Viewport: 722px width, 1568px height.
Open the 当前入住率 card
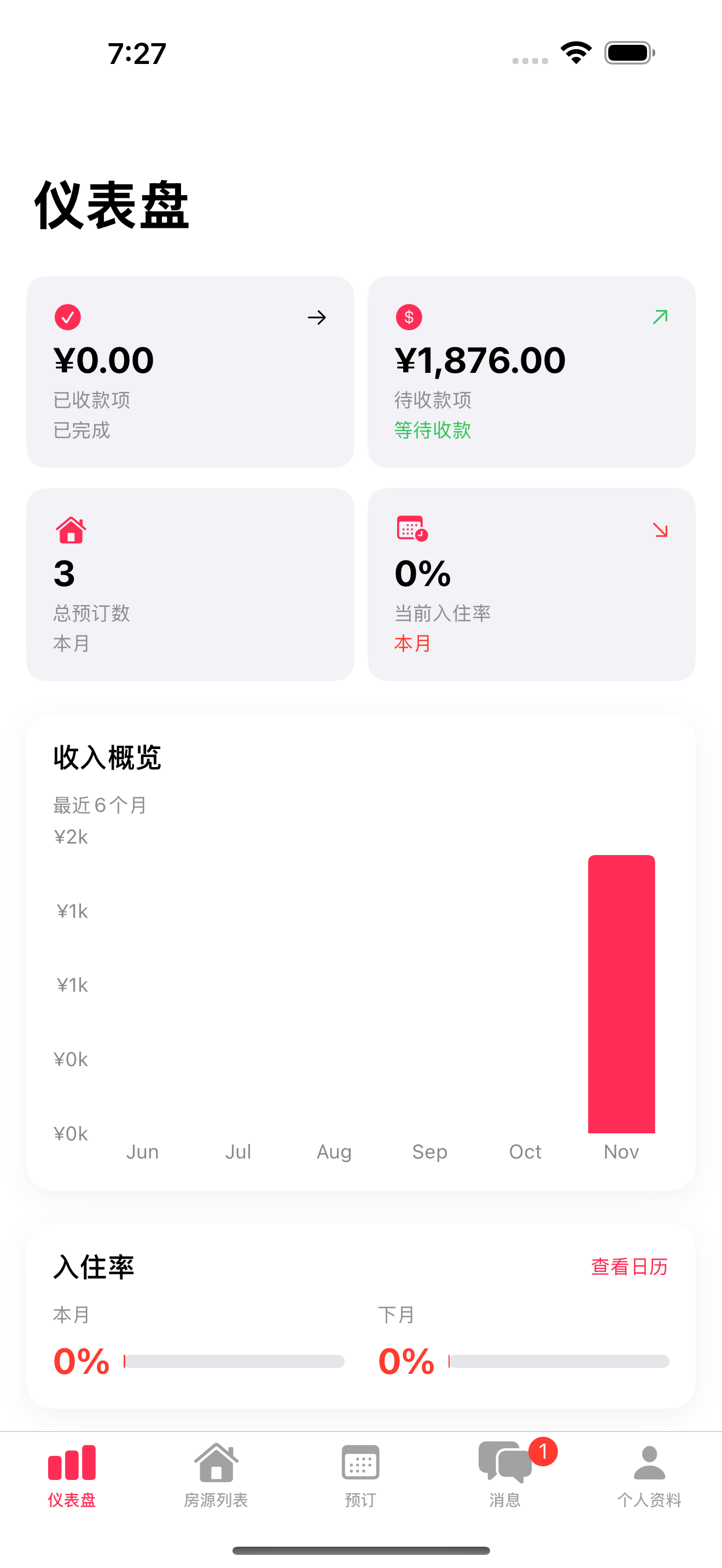coord(531,584)
